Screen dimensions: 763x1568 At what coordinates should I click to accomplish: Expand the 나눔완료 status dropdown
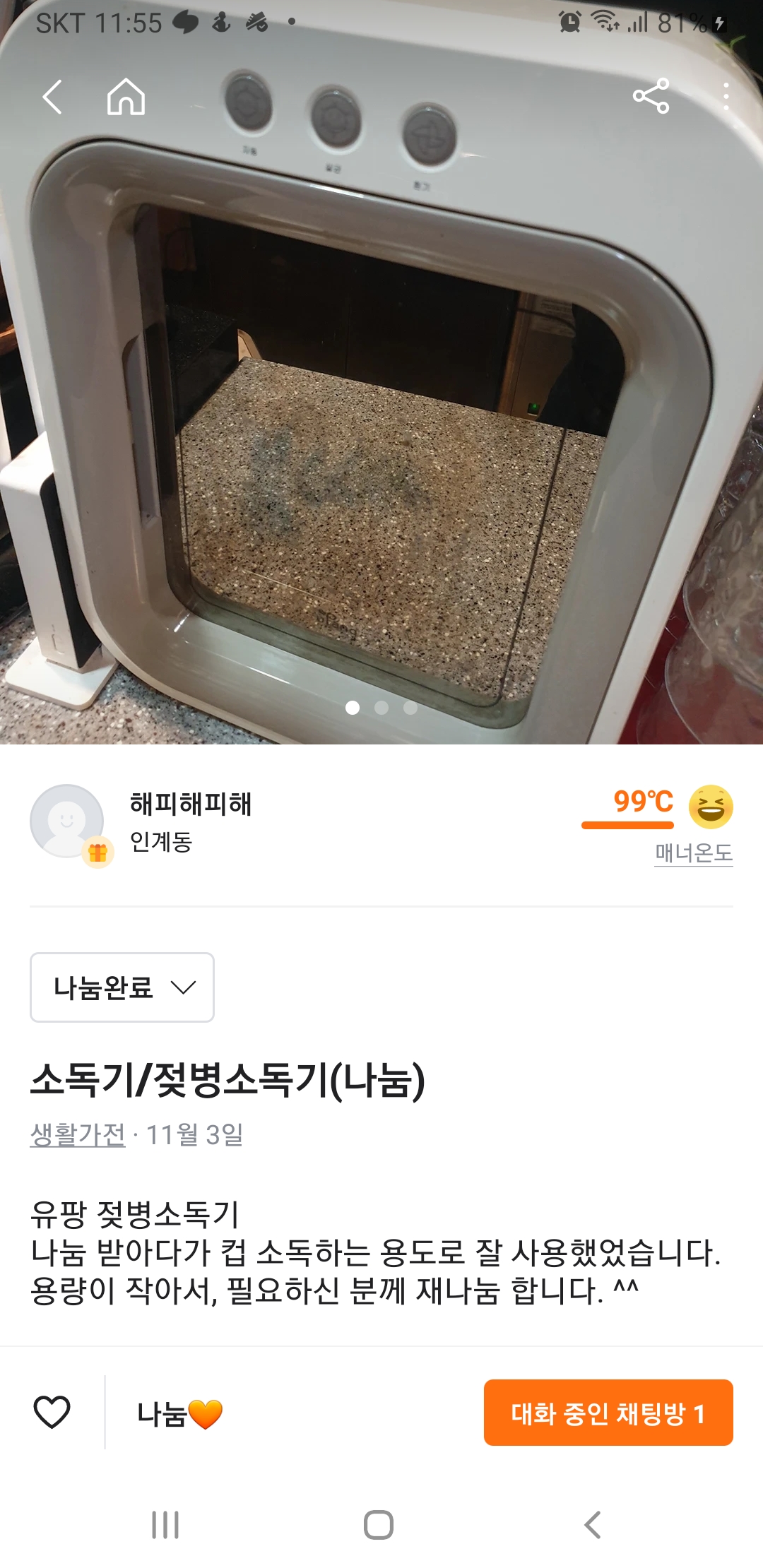122,987
